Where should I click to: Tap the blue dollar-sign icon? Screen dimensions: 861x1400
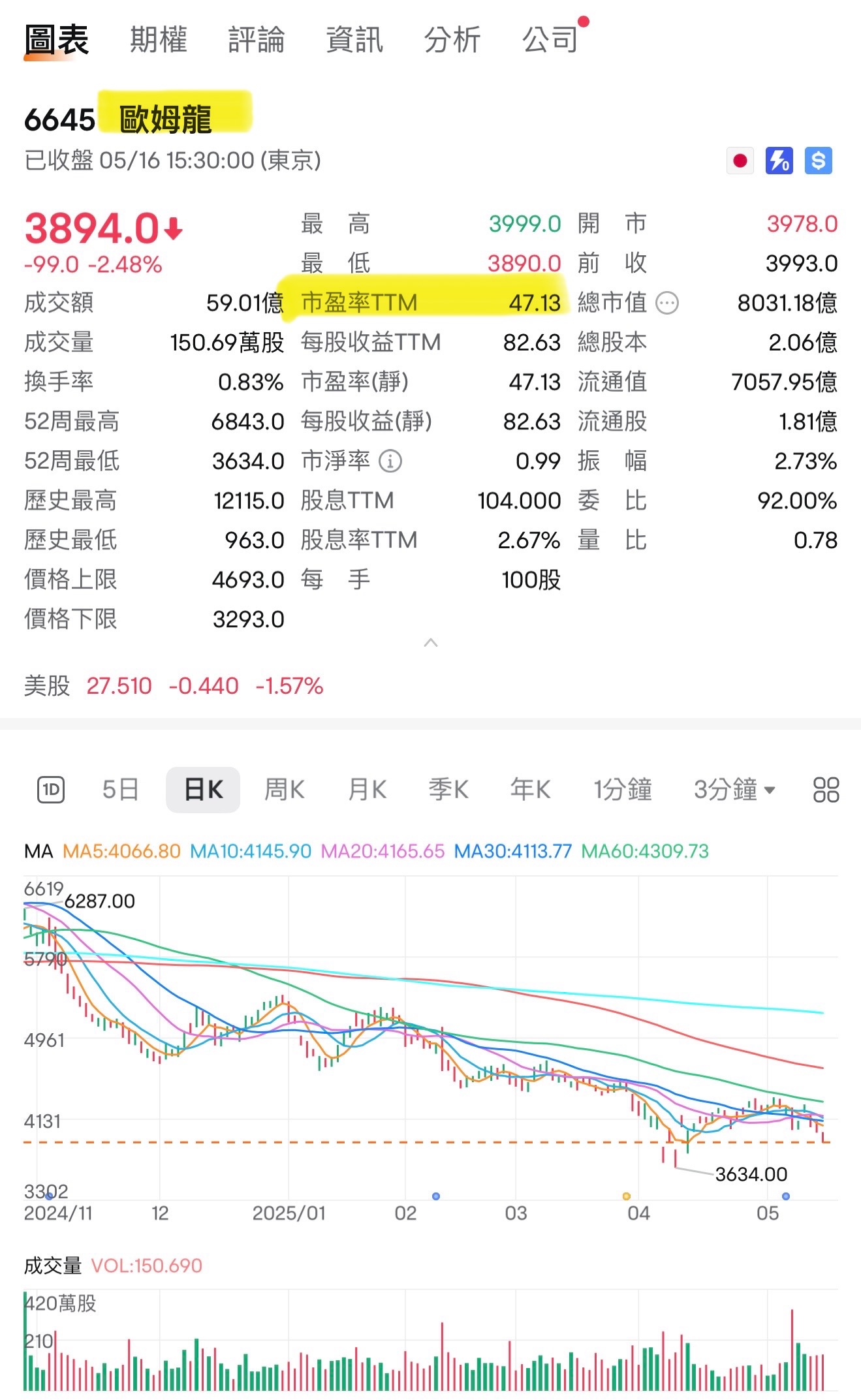pyautogui.click(x=819, y=161)
